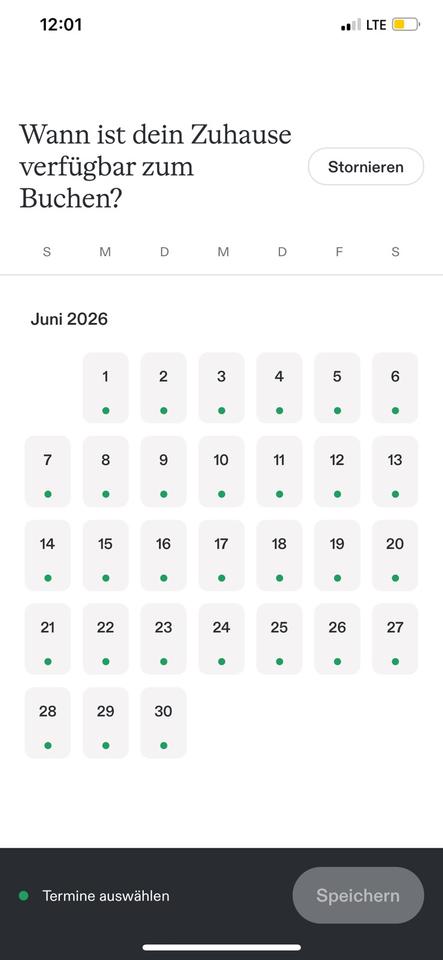Select June 14 date cell

[x=48, y=555]
